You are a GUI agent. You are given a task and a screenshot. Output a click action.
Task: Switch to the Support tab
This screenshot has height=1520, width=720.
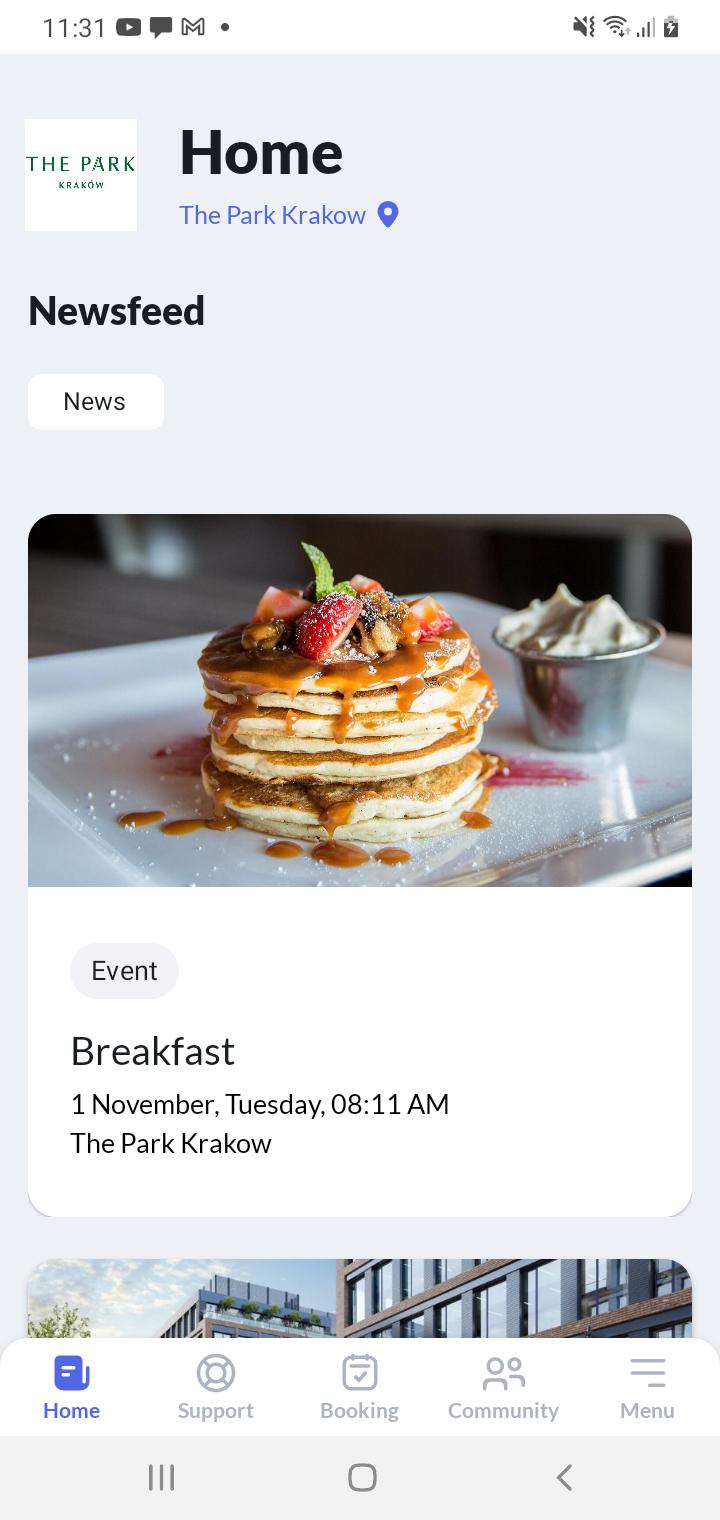[216, 1388]
